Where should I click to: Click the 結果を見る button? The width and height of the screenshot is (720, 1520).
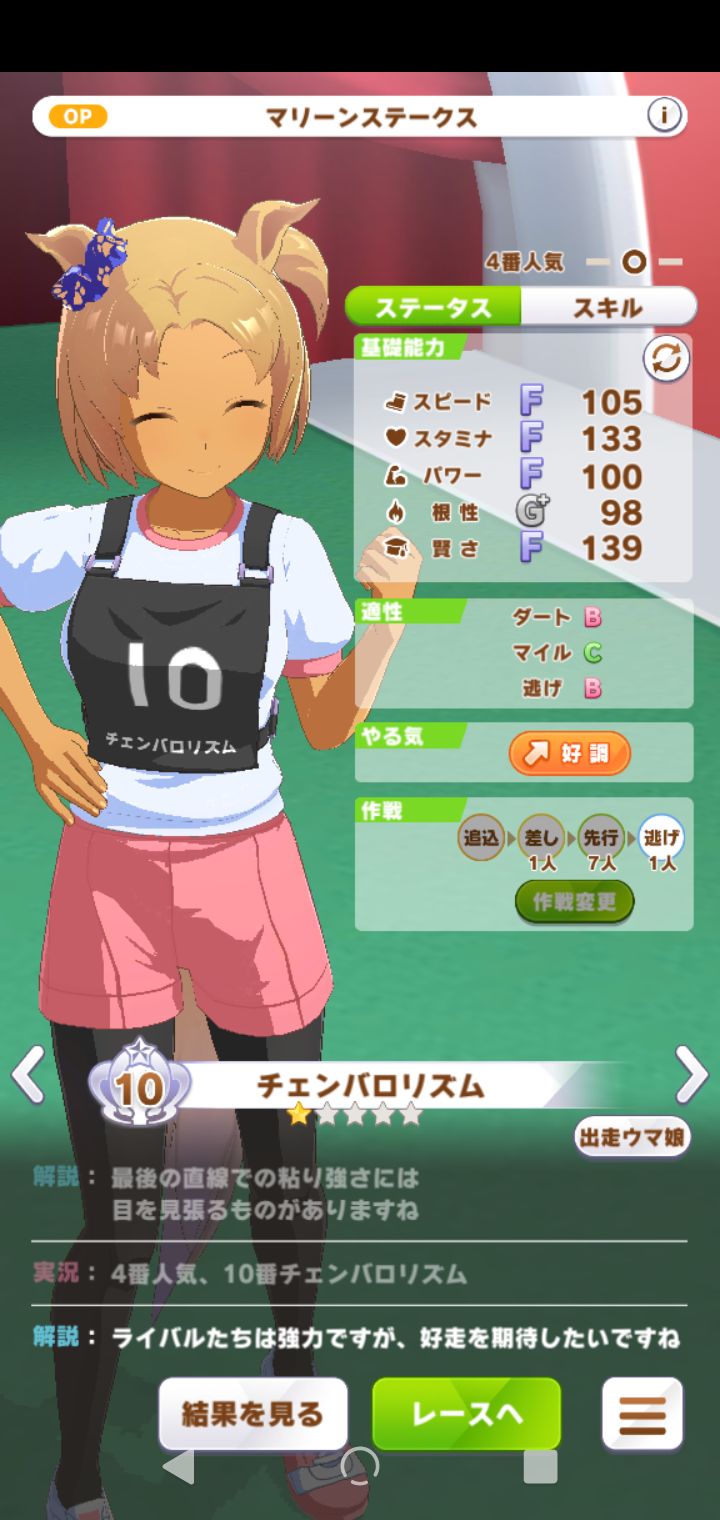click(x=253, y=1413)
